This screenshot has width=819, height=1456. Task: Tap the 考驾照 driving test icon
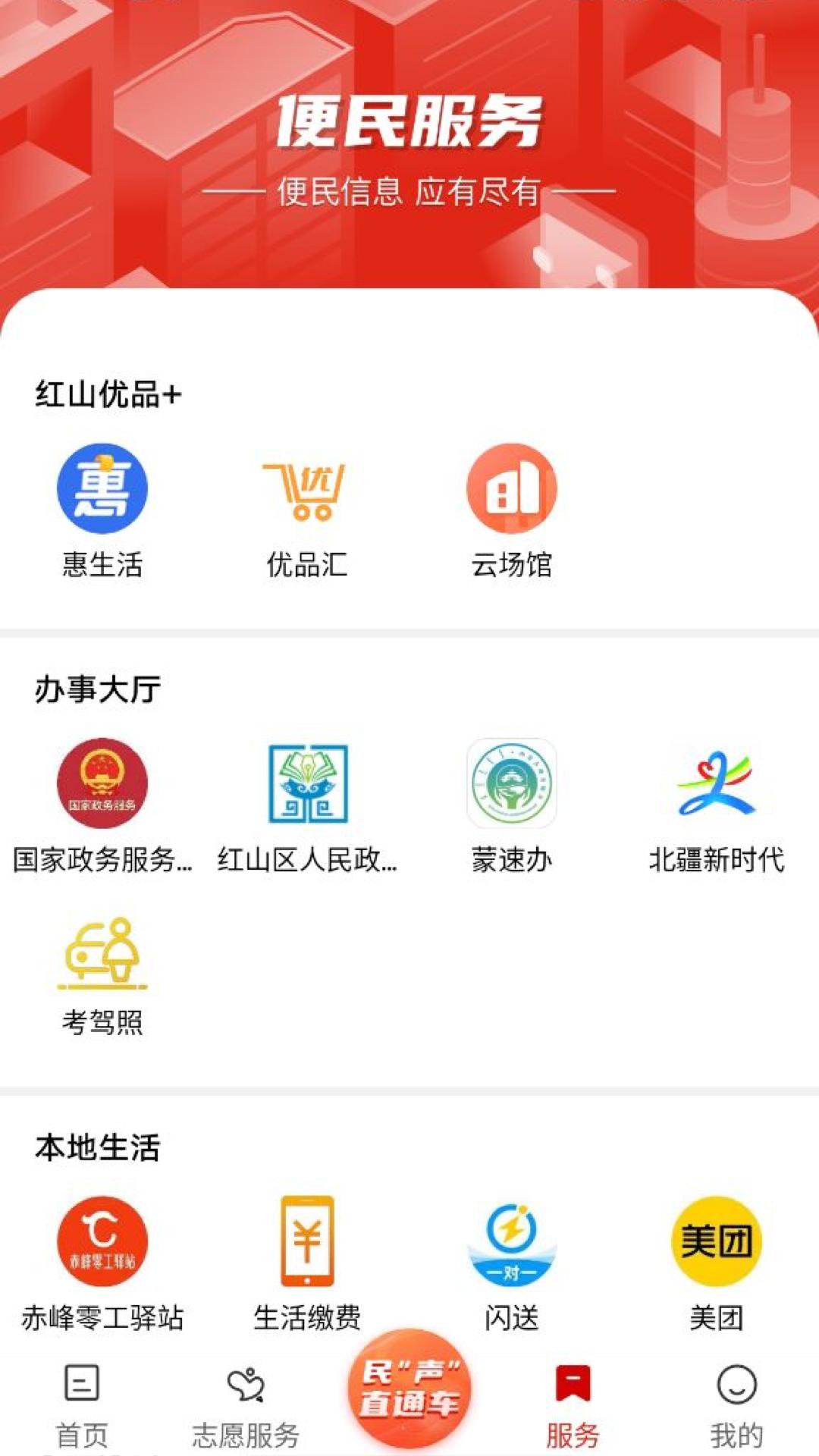[102, 955]
